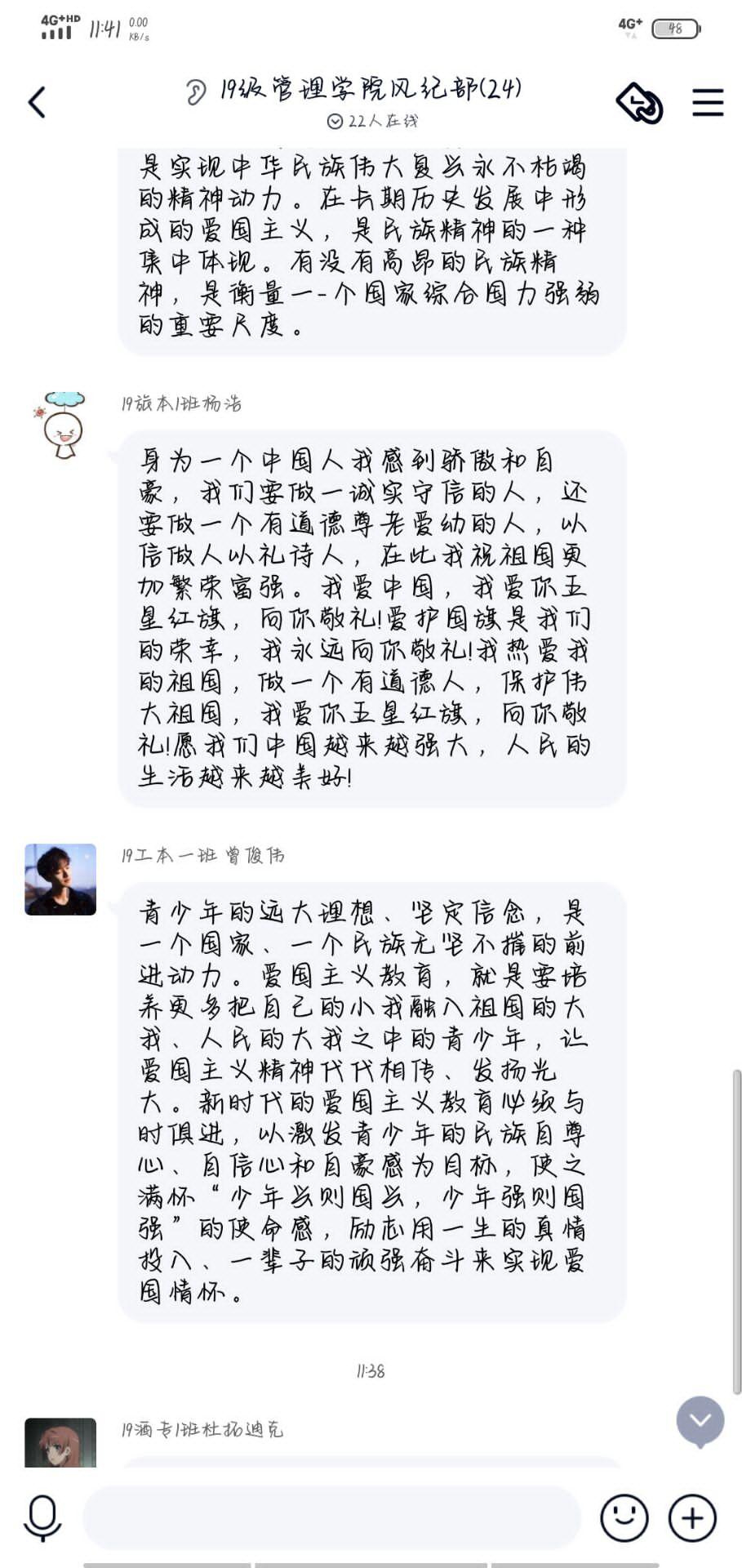The height and width of the screenshot is (1568, 742).
Task: Open the plus attachment options
Action: (x=692, y=1517)
